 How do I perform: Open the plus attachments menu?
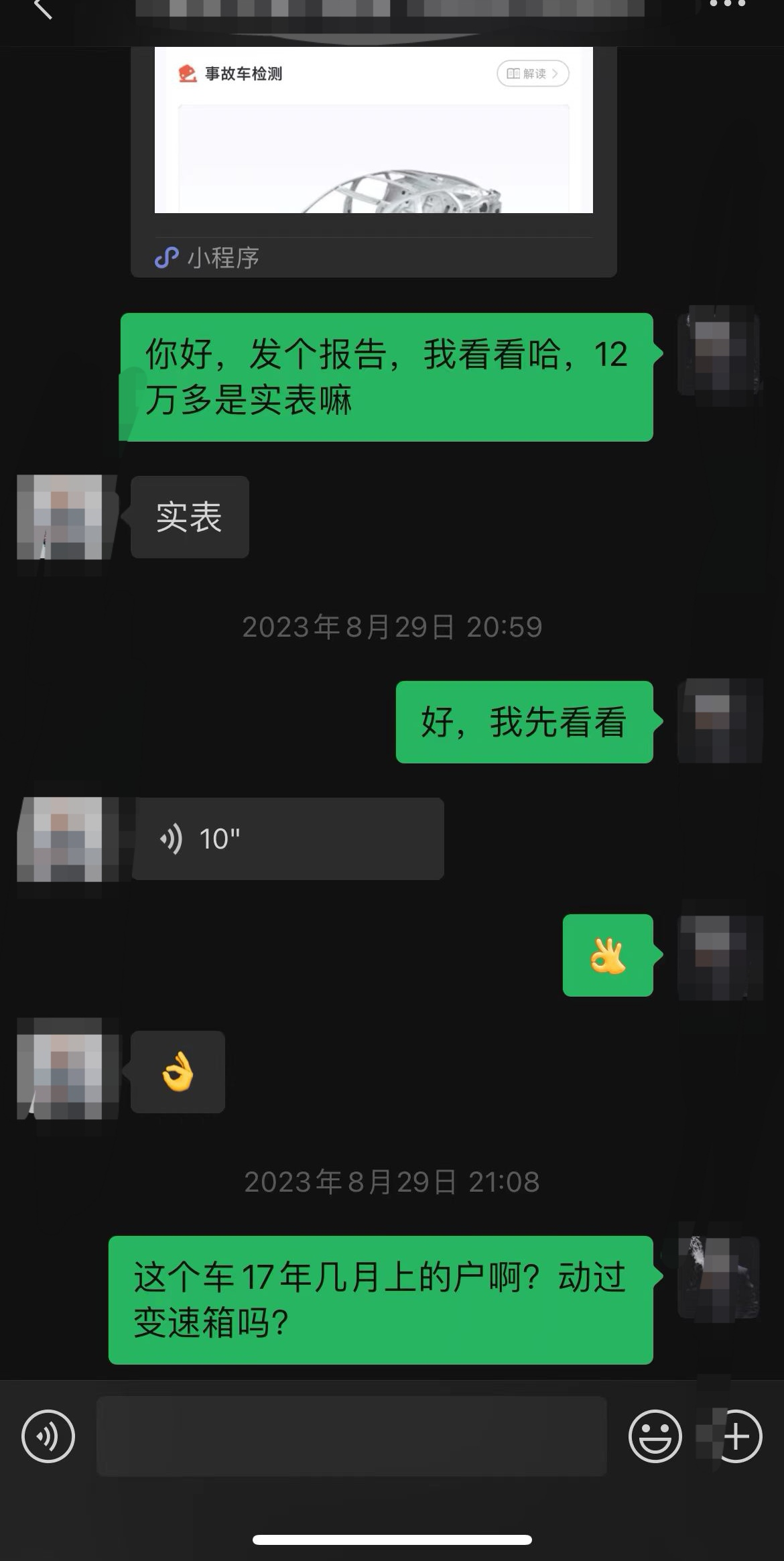tap(736, 1436)
